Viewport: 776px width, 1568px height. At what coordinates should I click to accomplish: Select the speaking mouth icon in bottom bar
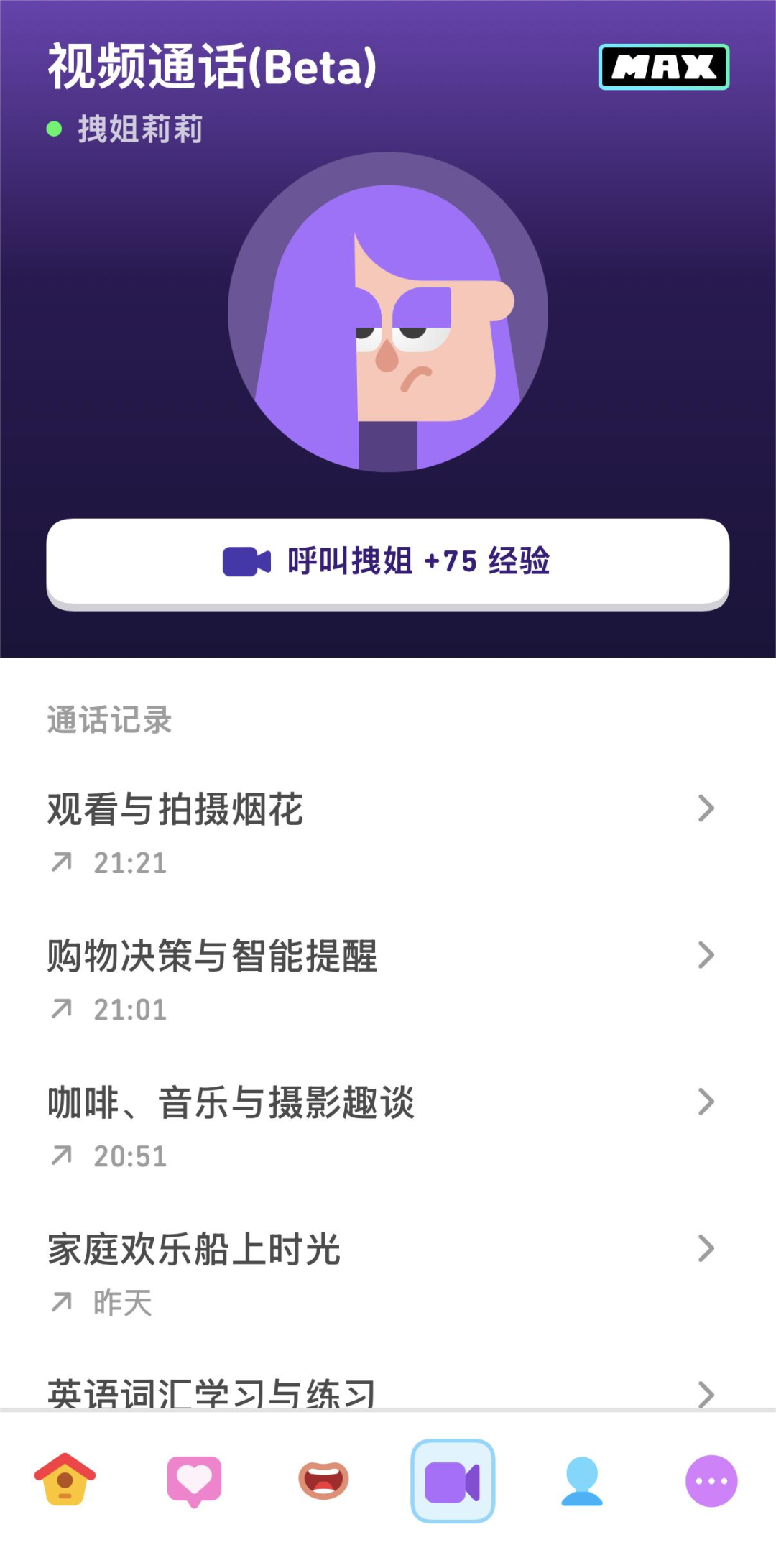(x=325, y=1480)
